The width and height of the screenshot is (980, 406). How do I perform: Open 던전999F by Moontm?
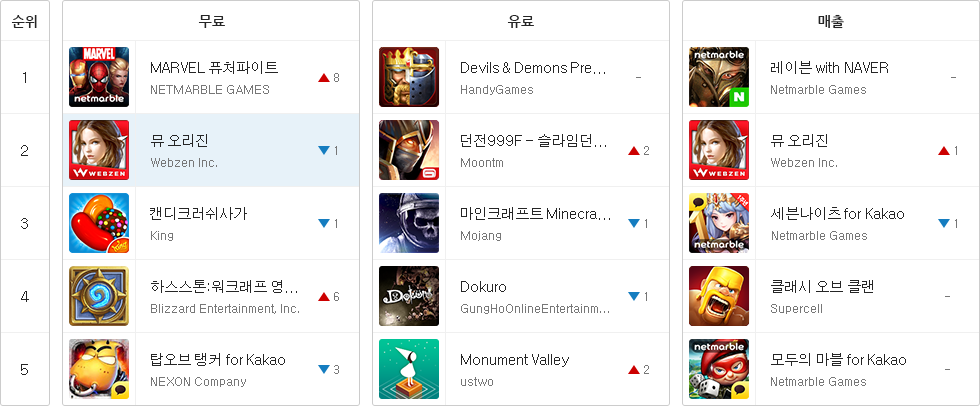click(533, 141)
